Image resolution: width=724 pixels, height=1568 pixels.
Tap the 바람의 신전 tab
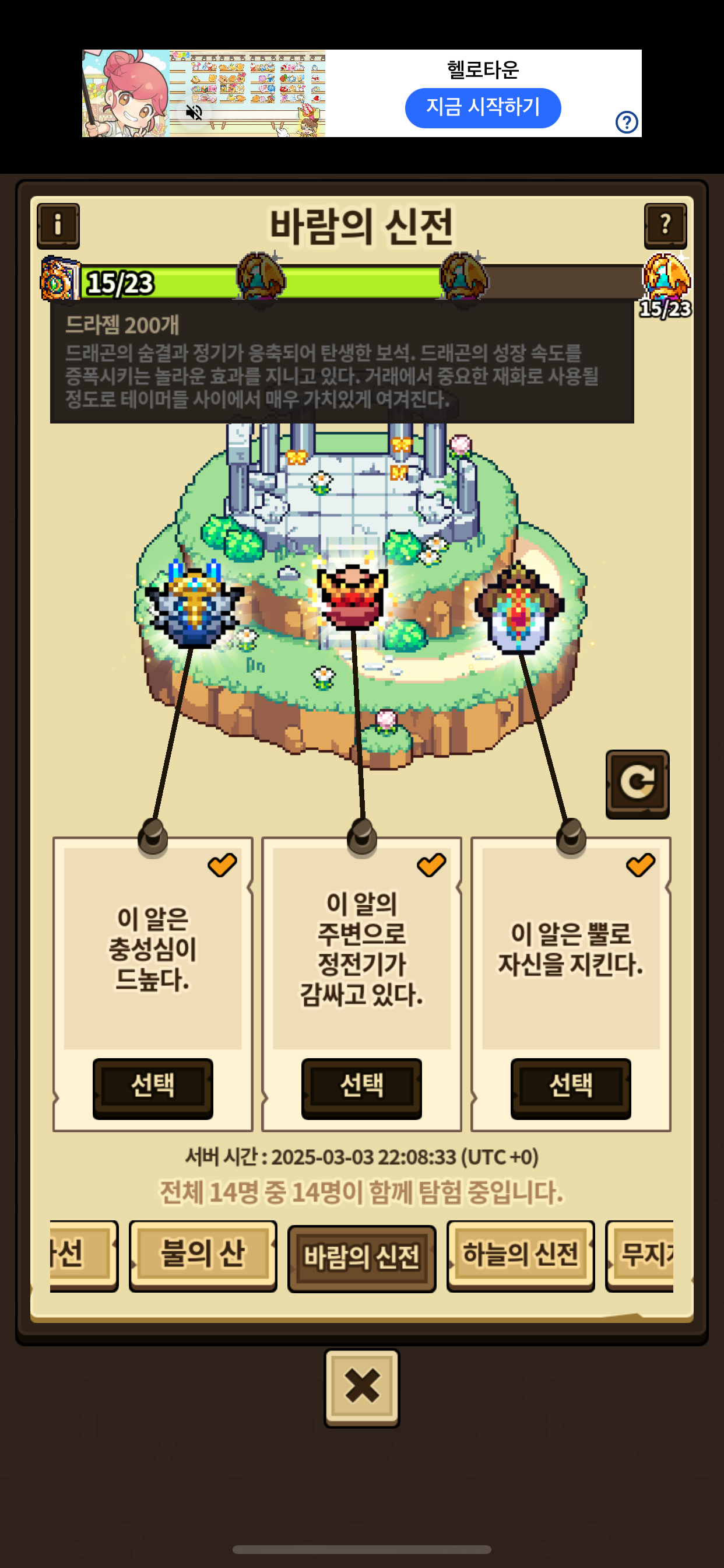pos(361,1258)
